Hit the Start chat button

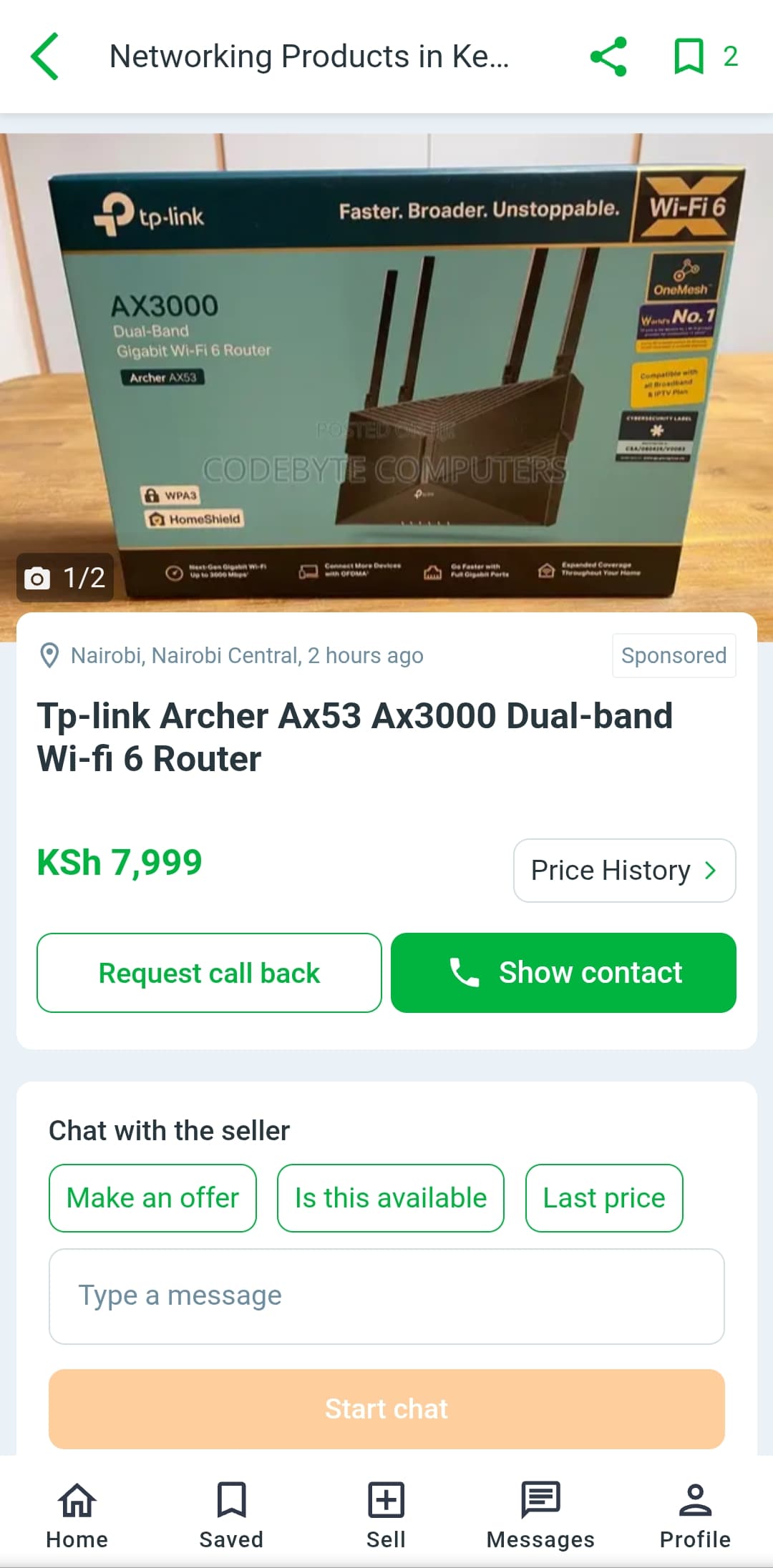(x=386, y=1408)
